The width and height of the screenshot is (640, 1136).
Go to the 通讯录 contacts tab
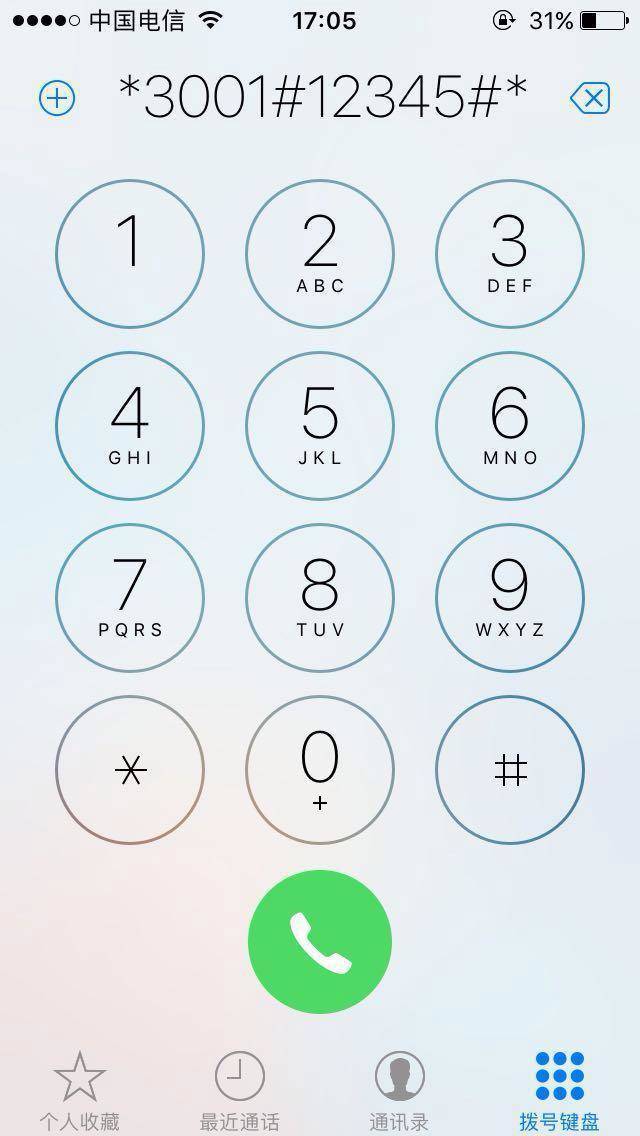399,1090
